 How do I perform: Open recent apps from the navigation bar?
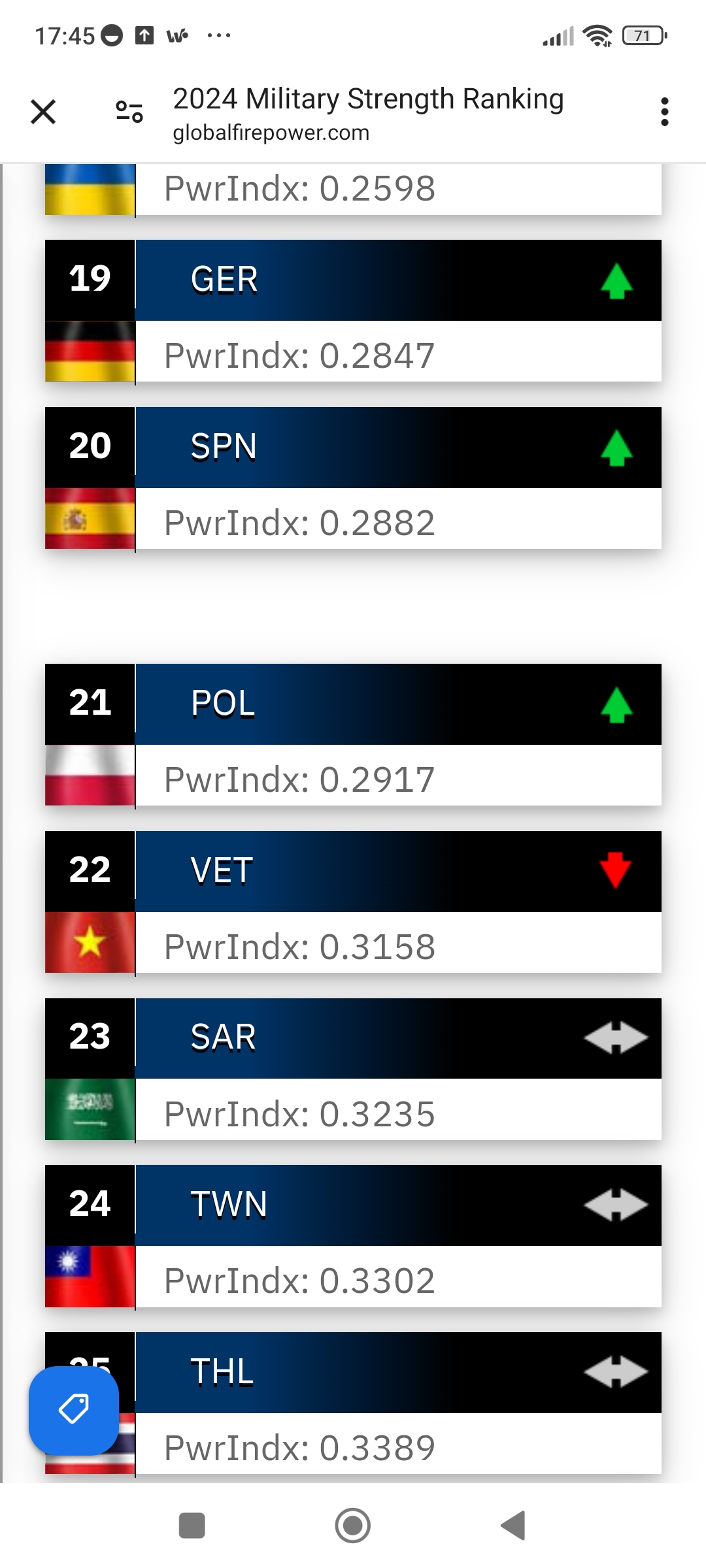pyautogui.click(x=192, y=1526)
